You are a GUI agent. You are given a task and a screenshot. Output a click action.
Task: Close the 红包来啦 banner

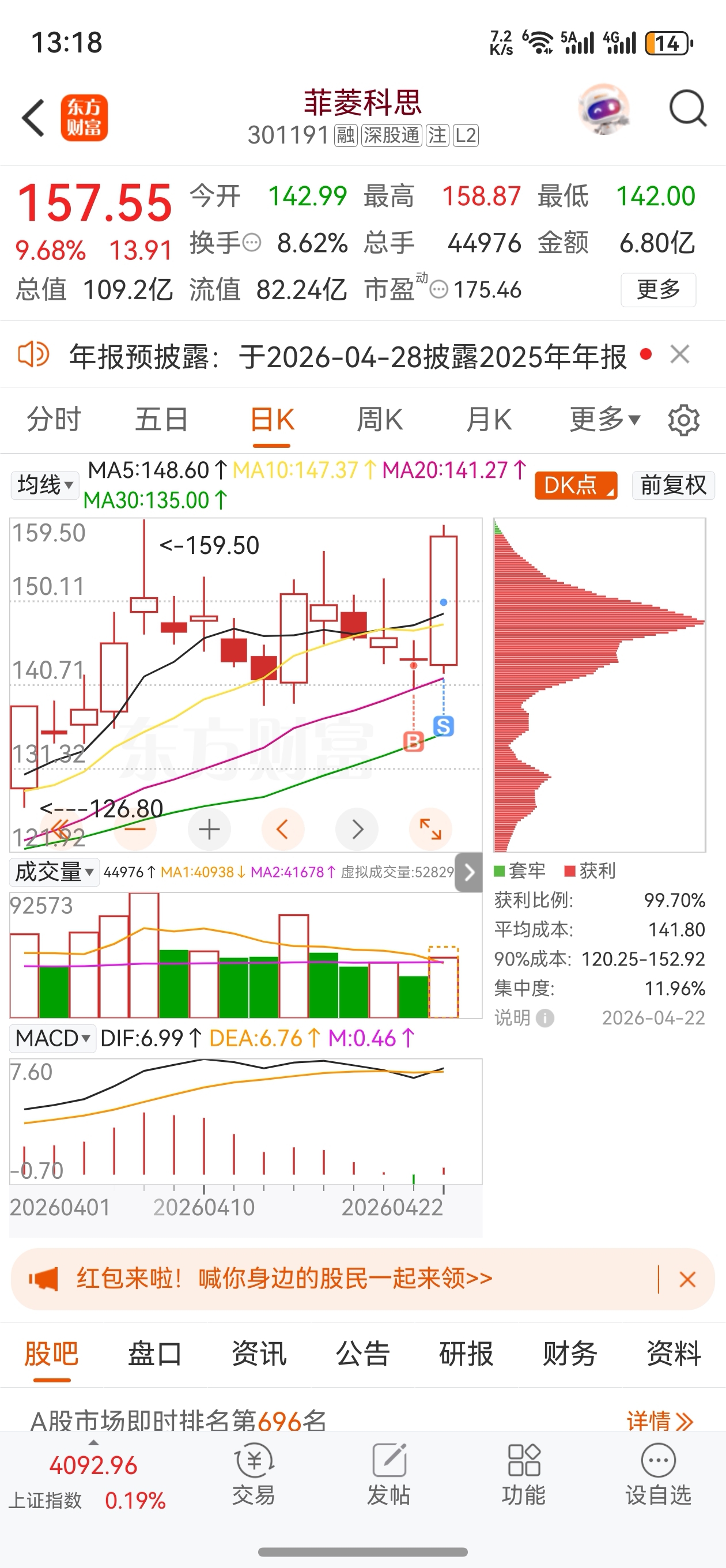[x=687, y=1280]
